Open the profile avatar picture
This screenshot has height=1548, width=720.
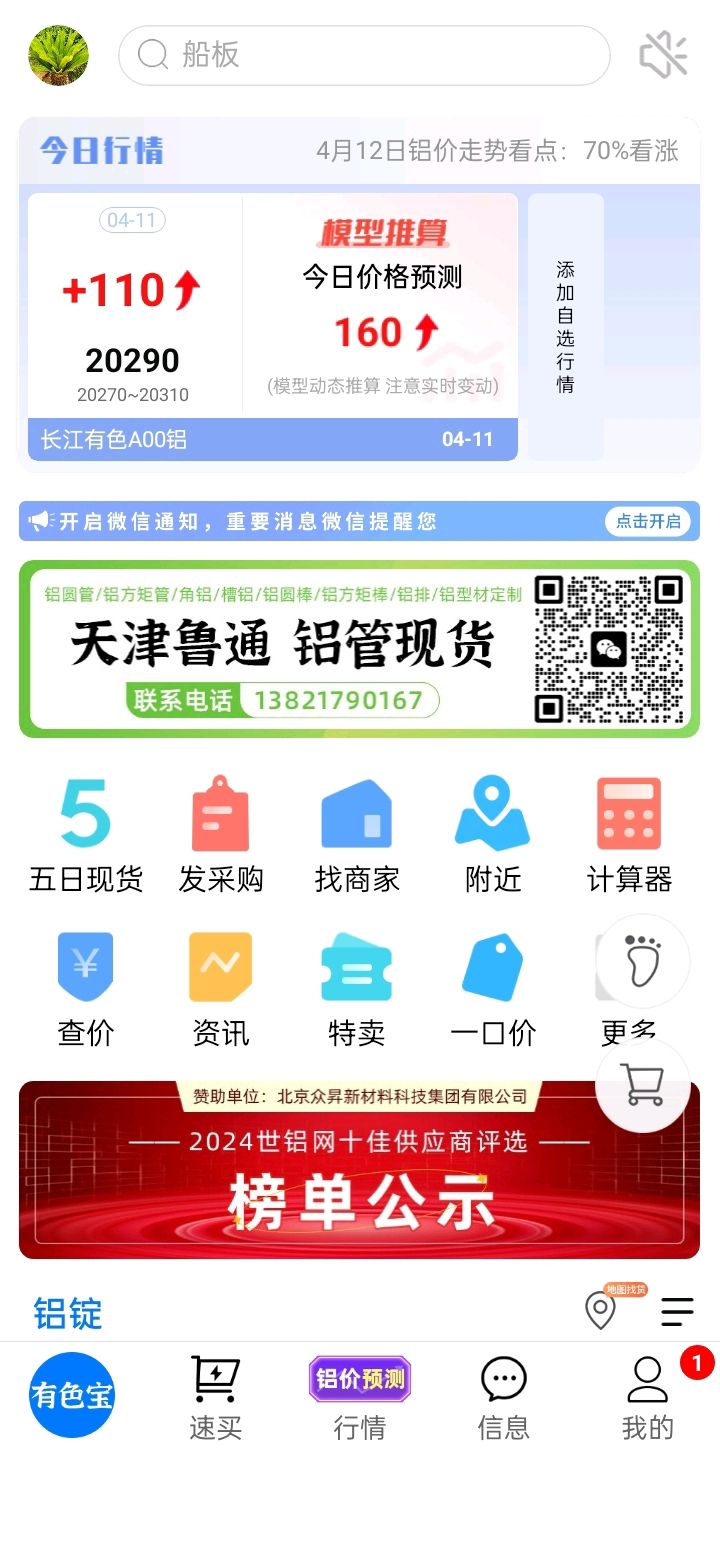coord(59,55)
